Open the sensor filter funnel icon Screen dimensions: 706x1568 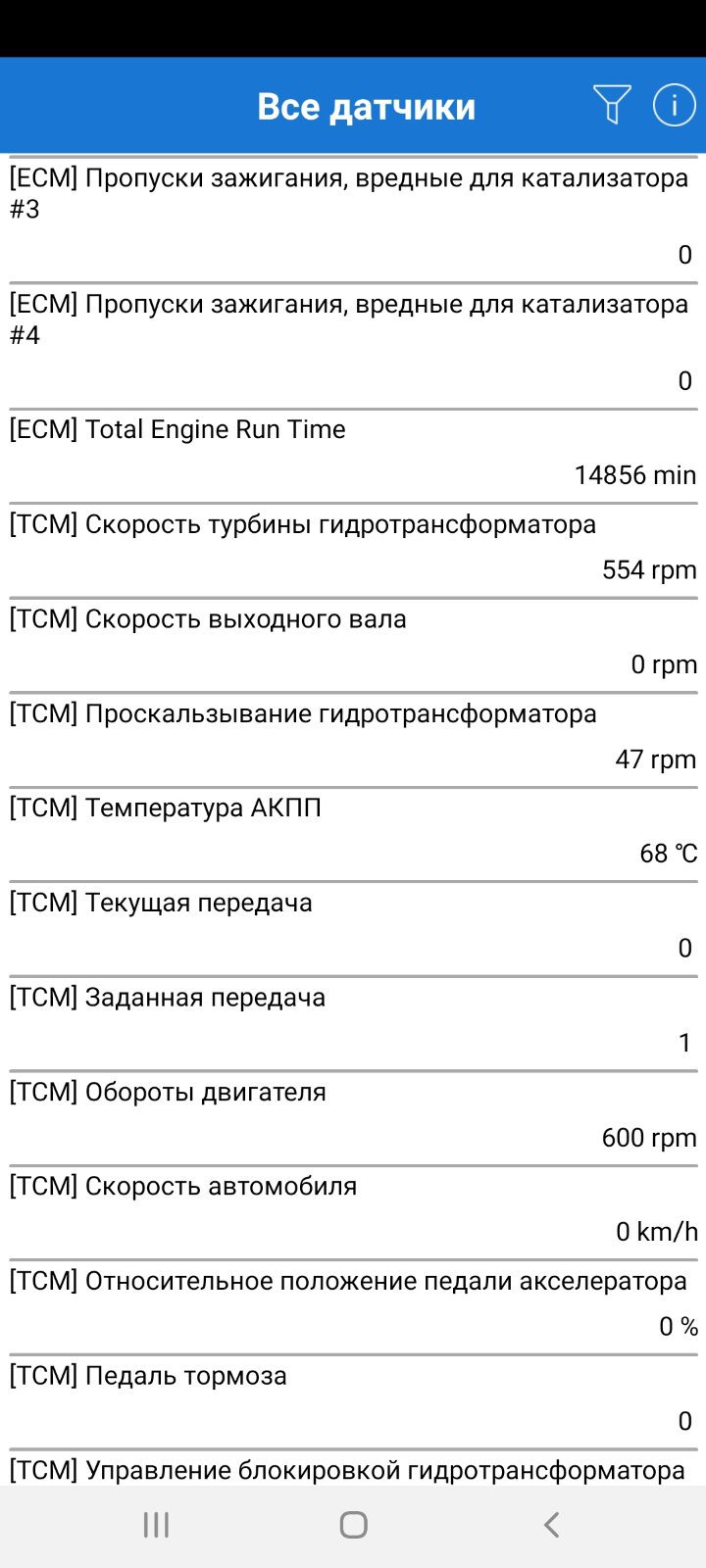(x=612, y=105)
